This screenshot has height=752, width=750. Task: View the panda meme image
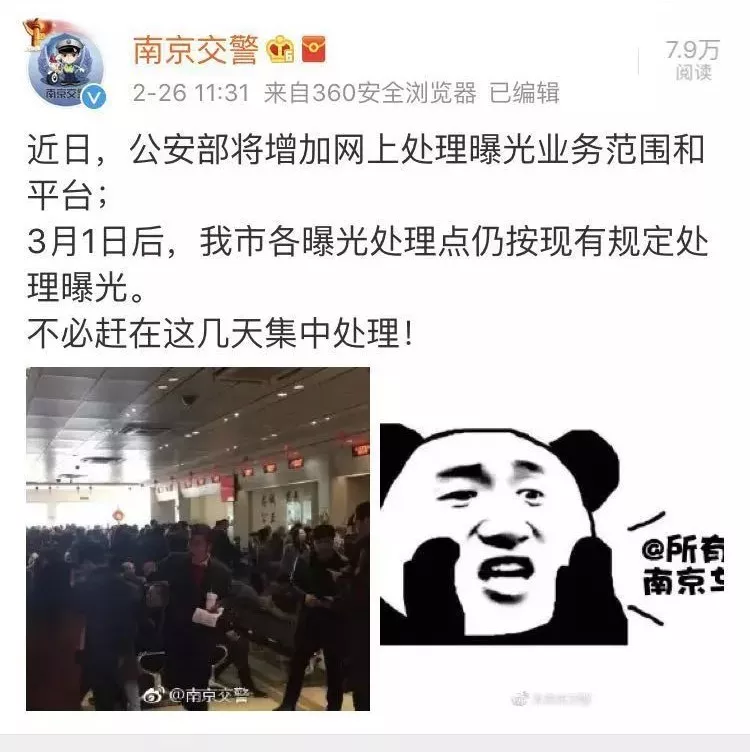[552, 536]
